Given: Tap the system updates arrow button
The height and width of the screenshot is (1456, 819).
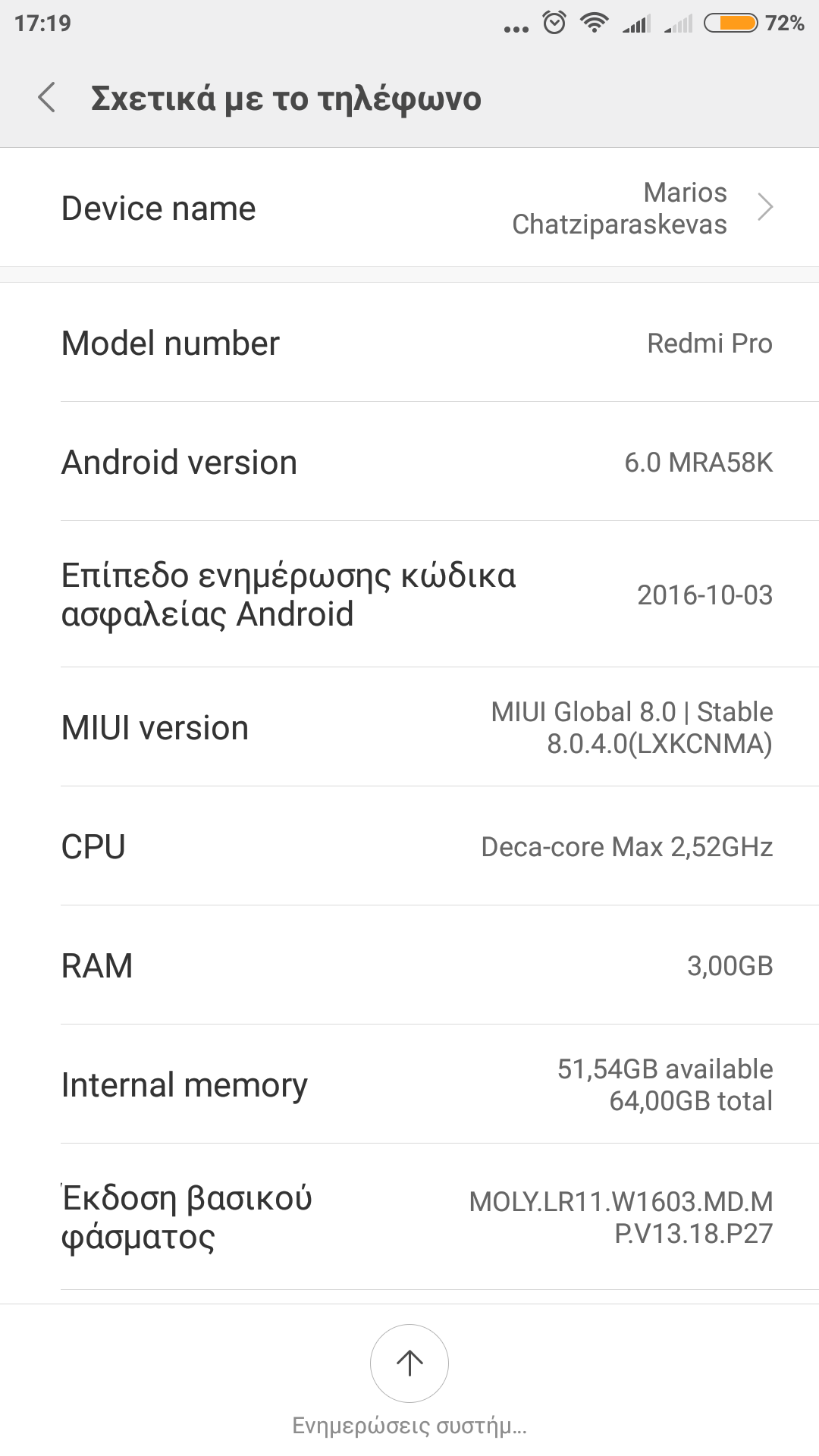Looking at the screenshot, I should pos(409,1363).
